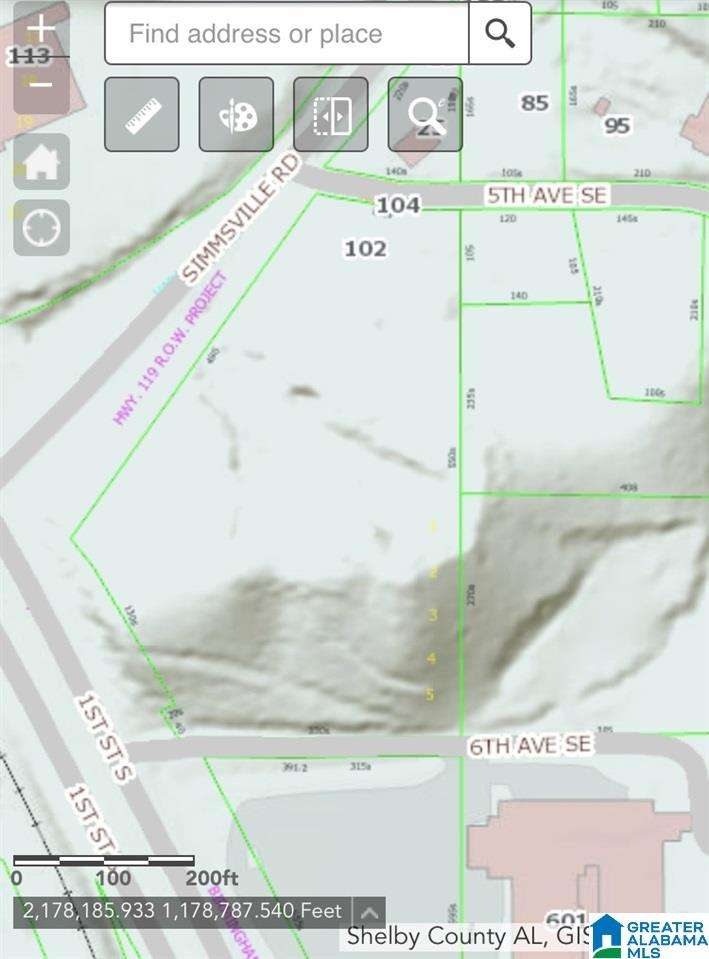709x959 pixels.
Task: Return to the default map extent
Action: point(41,161)
